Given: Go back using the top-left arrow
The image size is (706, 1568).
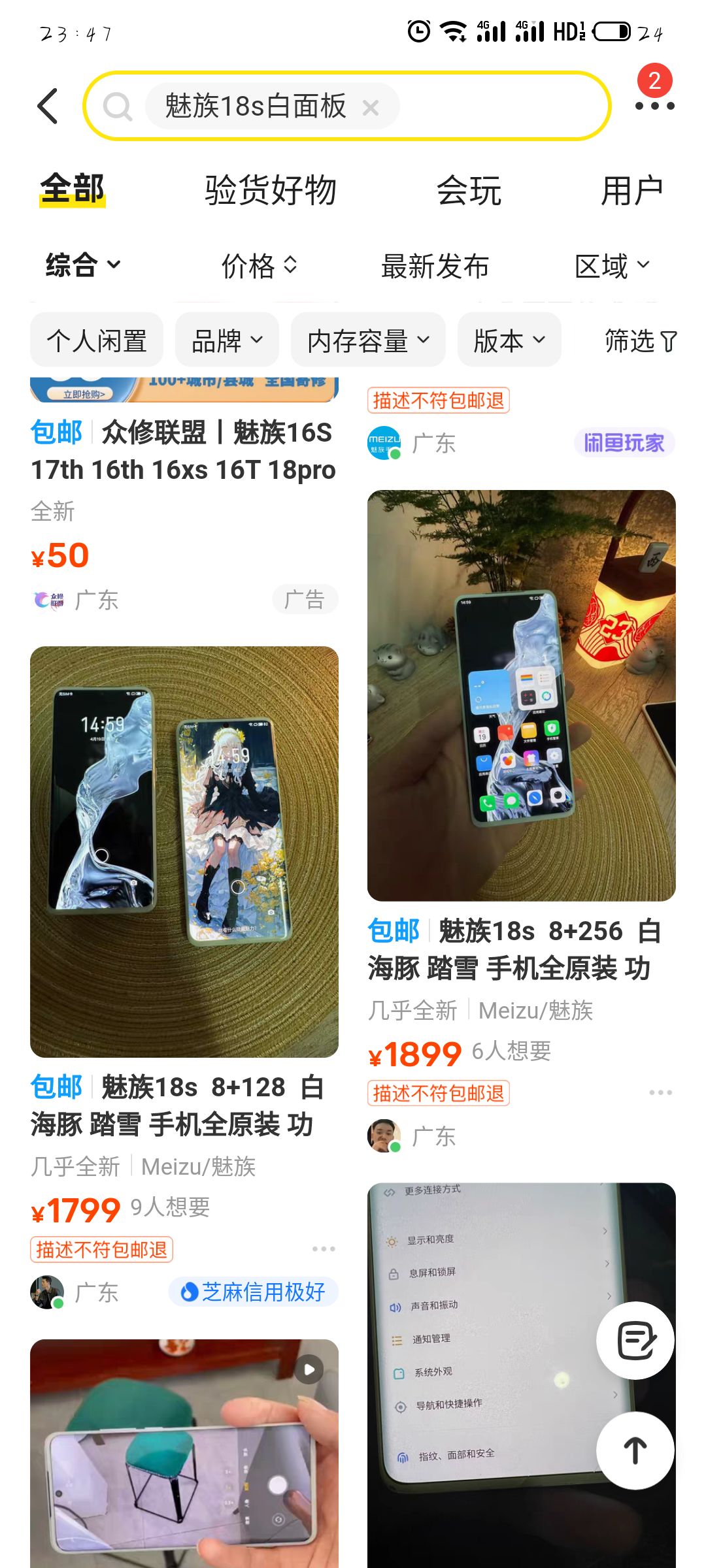Looking at the screenshot, I should 48,106.
